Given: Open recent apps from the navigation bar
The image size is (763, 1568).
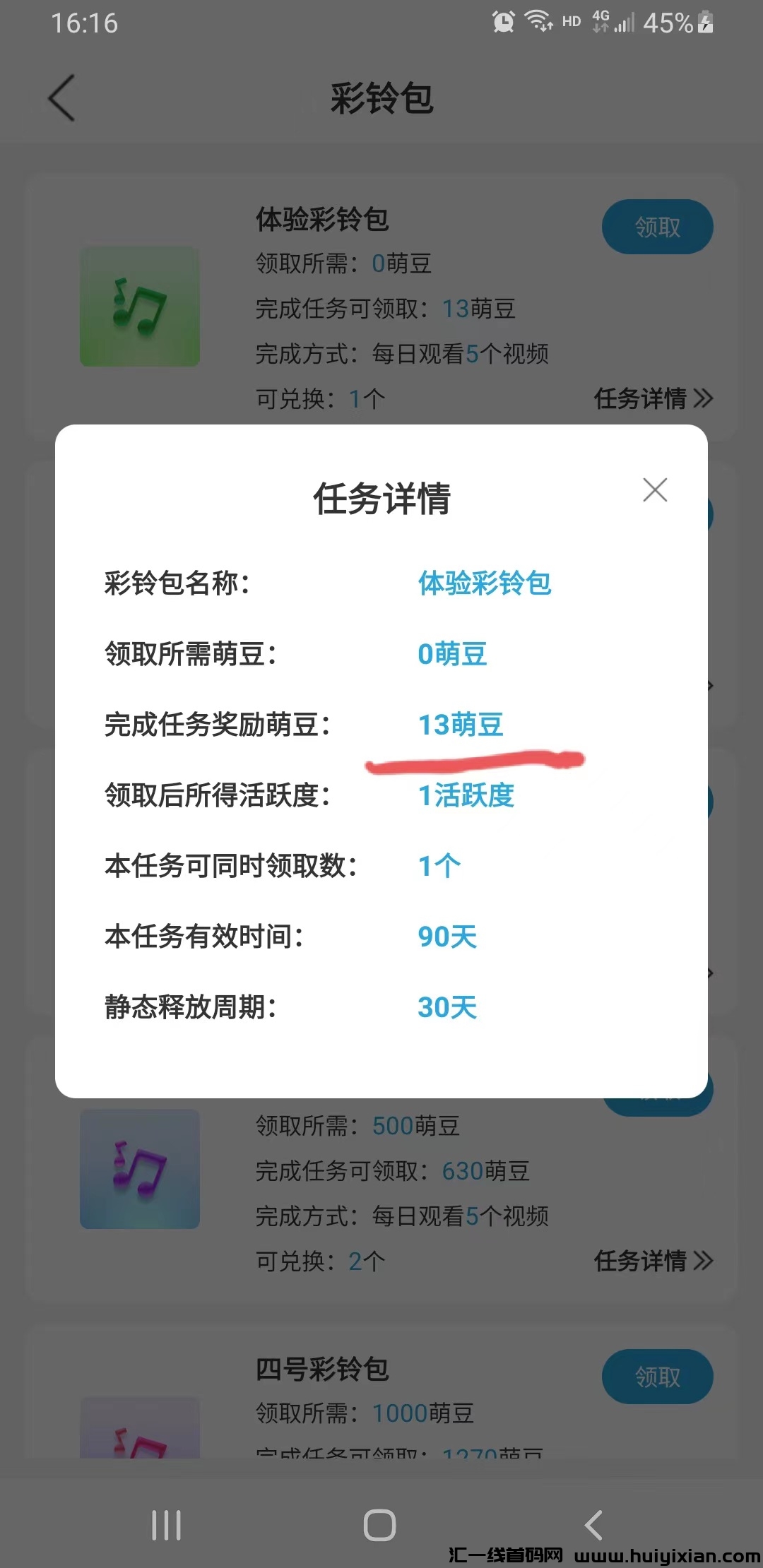Looking at the screenshot, I should [x=167, y=1525].
